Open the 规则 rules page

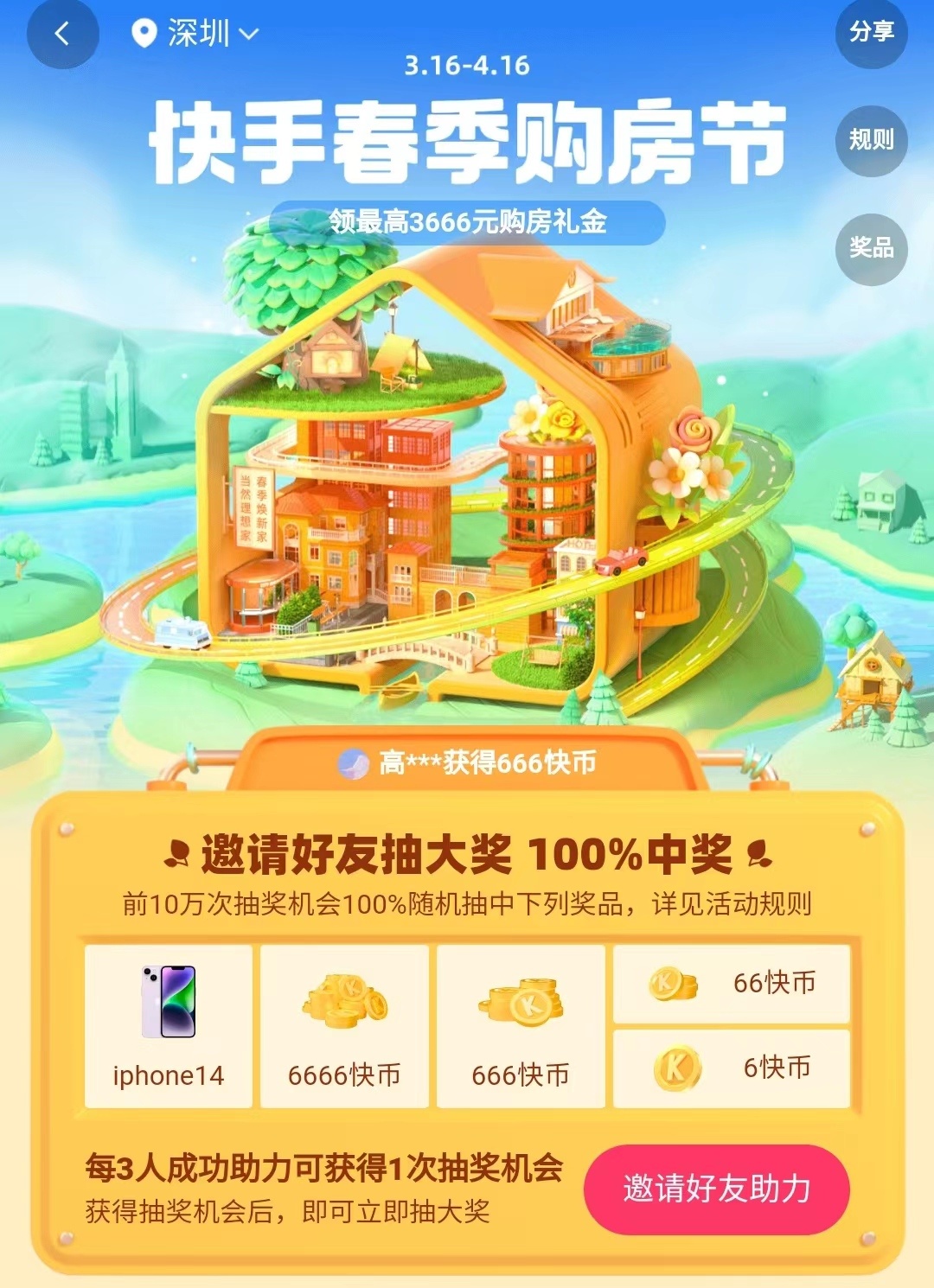click(871, 140)
